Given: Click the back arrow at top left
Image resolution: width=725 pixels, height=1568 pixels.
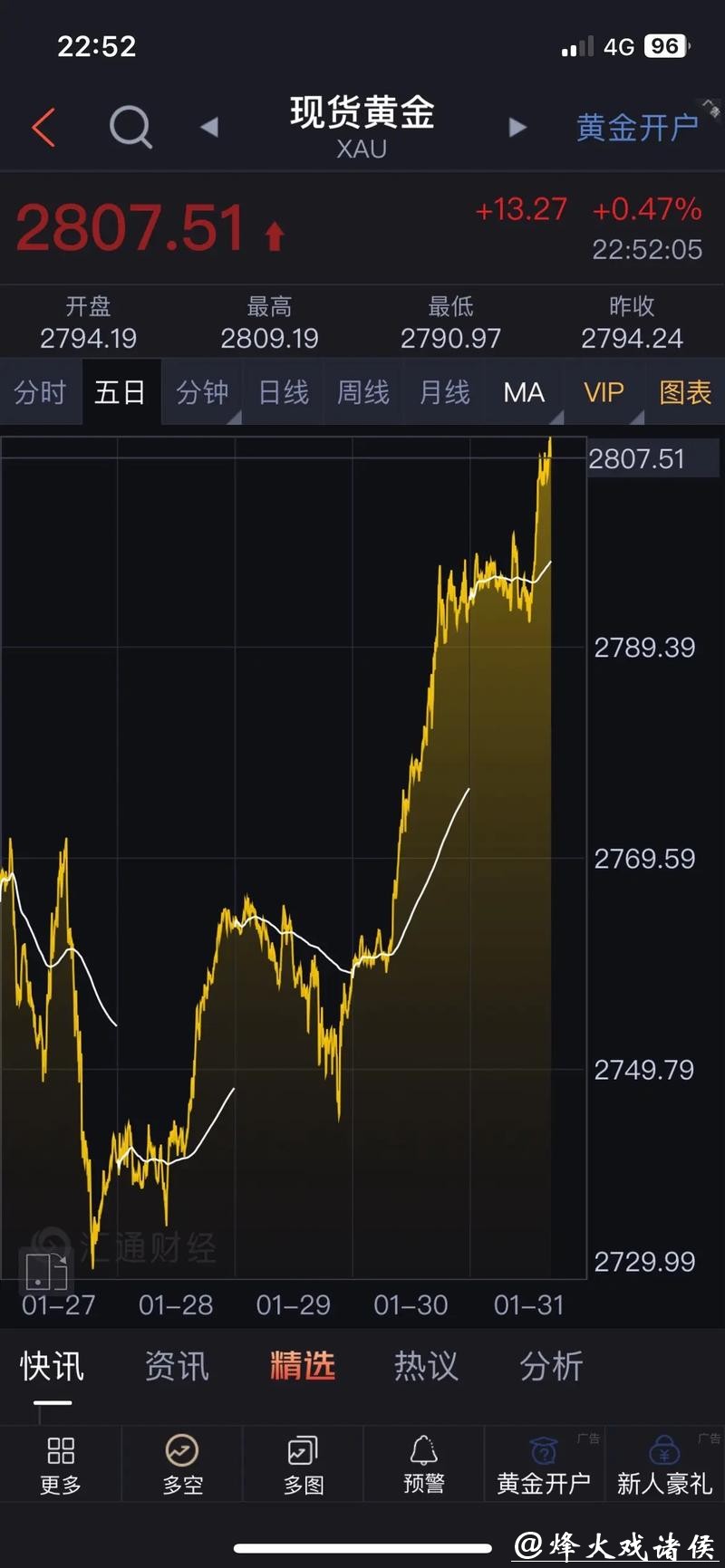Looking at the screenshot, I should tap(43, 127).
